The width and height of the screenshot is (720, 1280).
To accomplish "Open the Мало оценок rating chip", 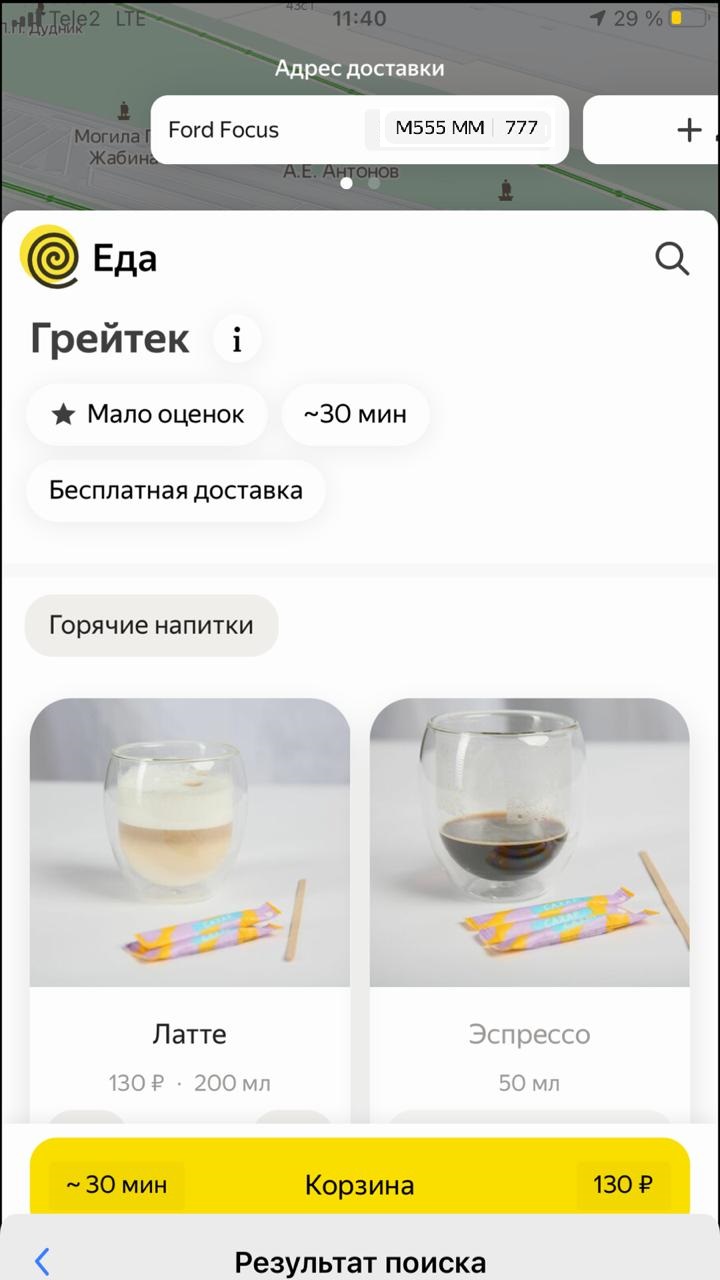I will pos(147,414).
